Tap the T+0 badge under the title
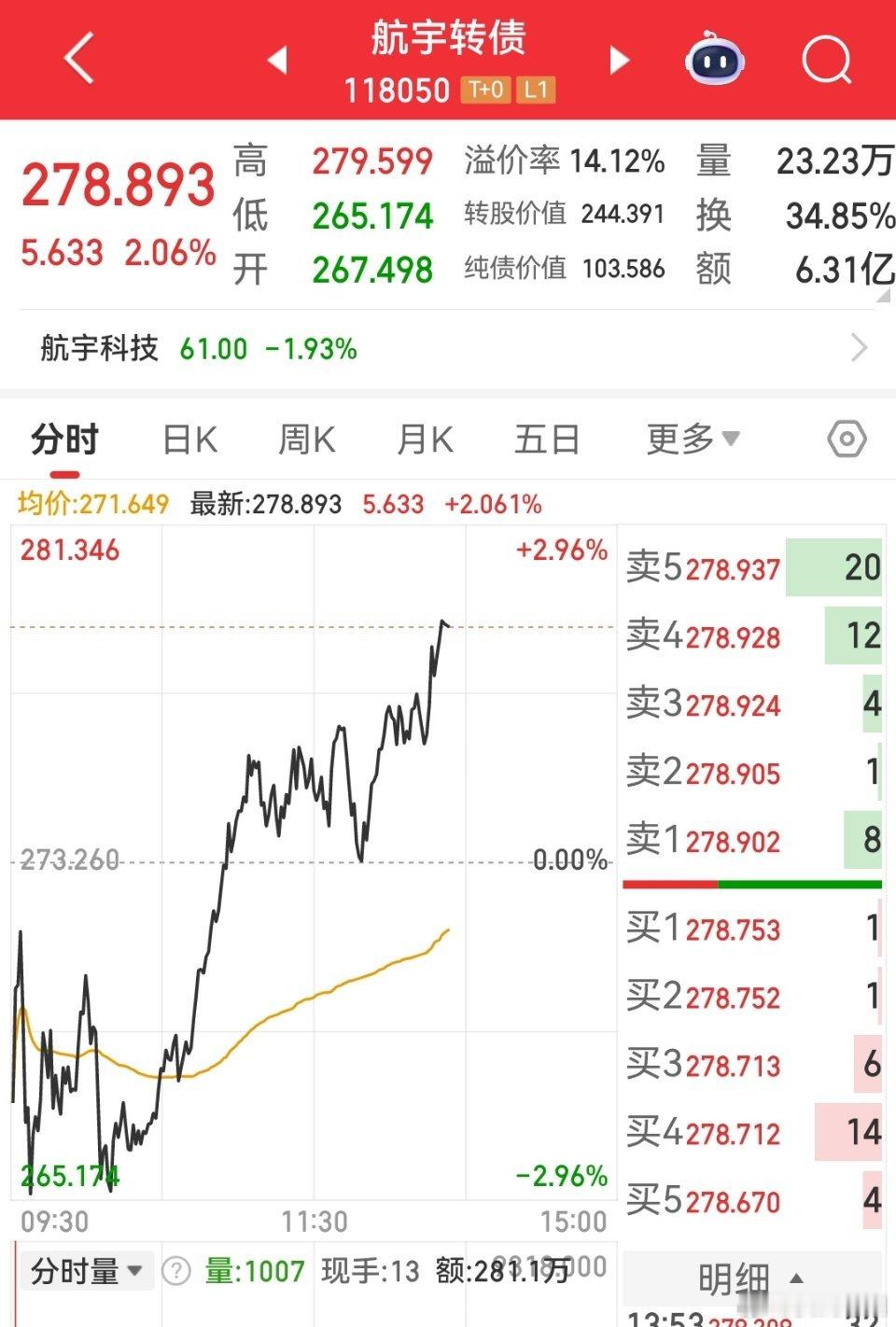Screen dimensions: 896x1327 [x=486, y=91]
